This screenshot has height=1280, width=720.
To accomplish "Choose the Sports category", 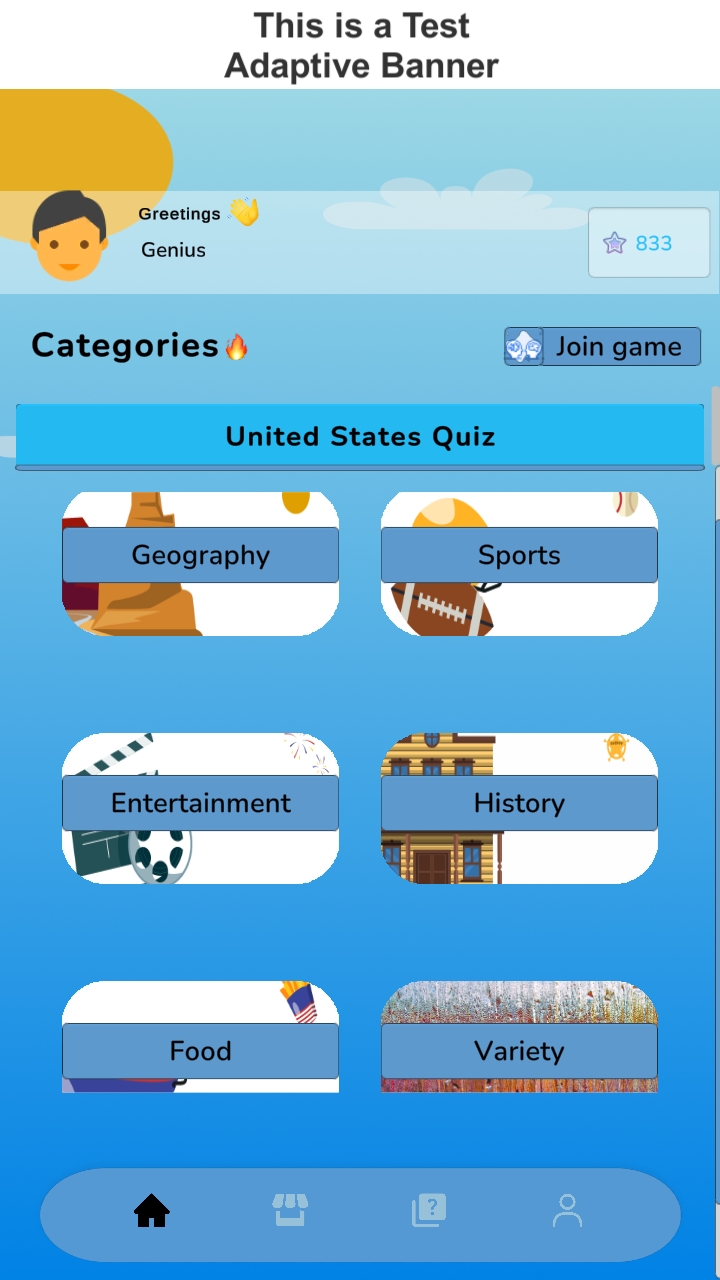I will 519,555.
